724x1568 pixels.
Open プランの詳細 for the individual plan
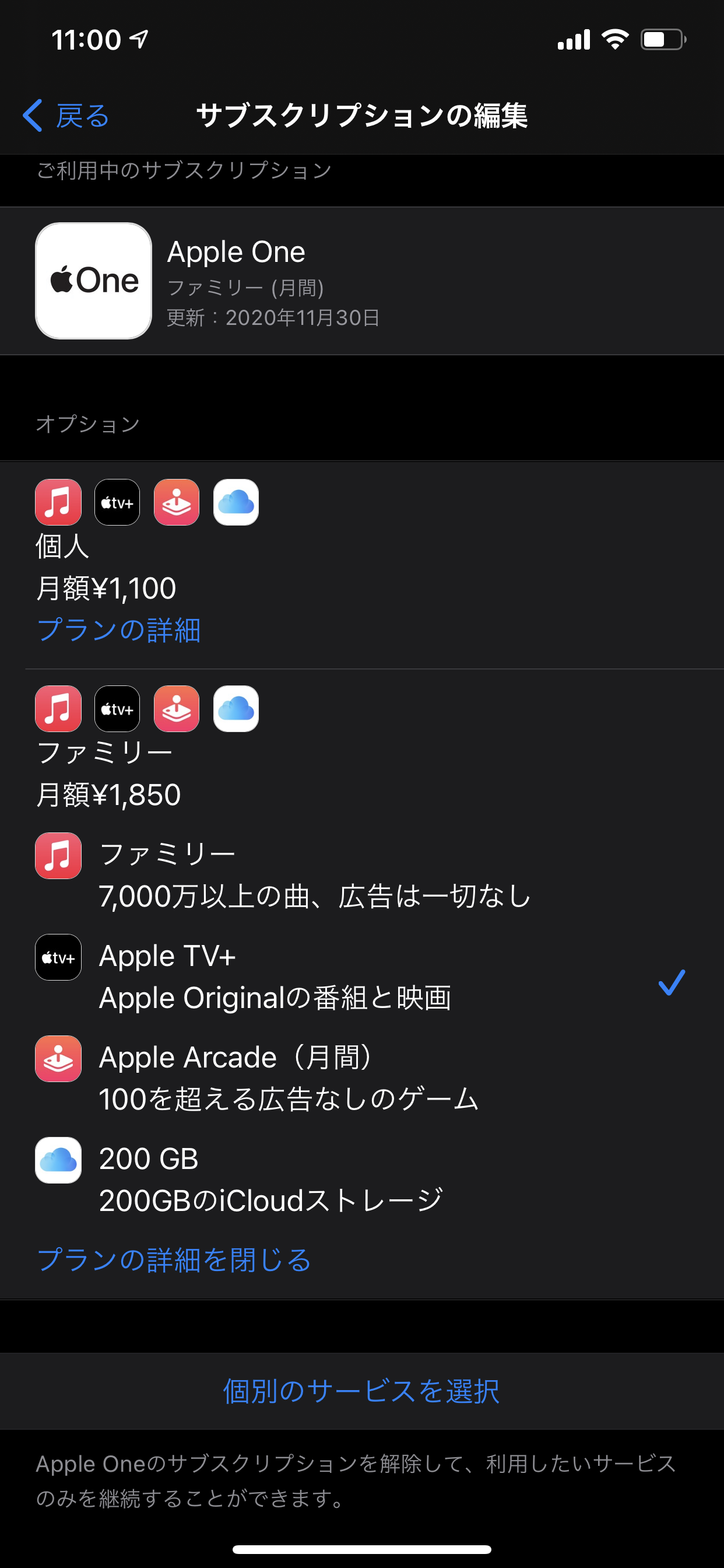[x=120, y=630]
